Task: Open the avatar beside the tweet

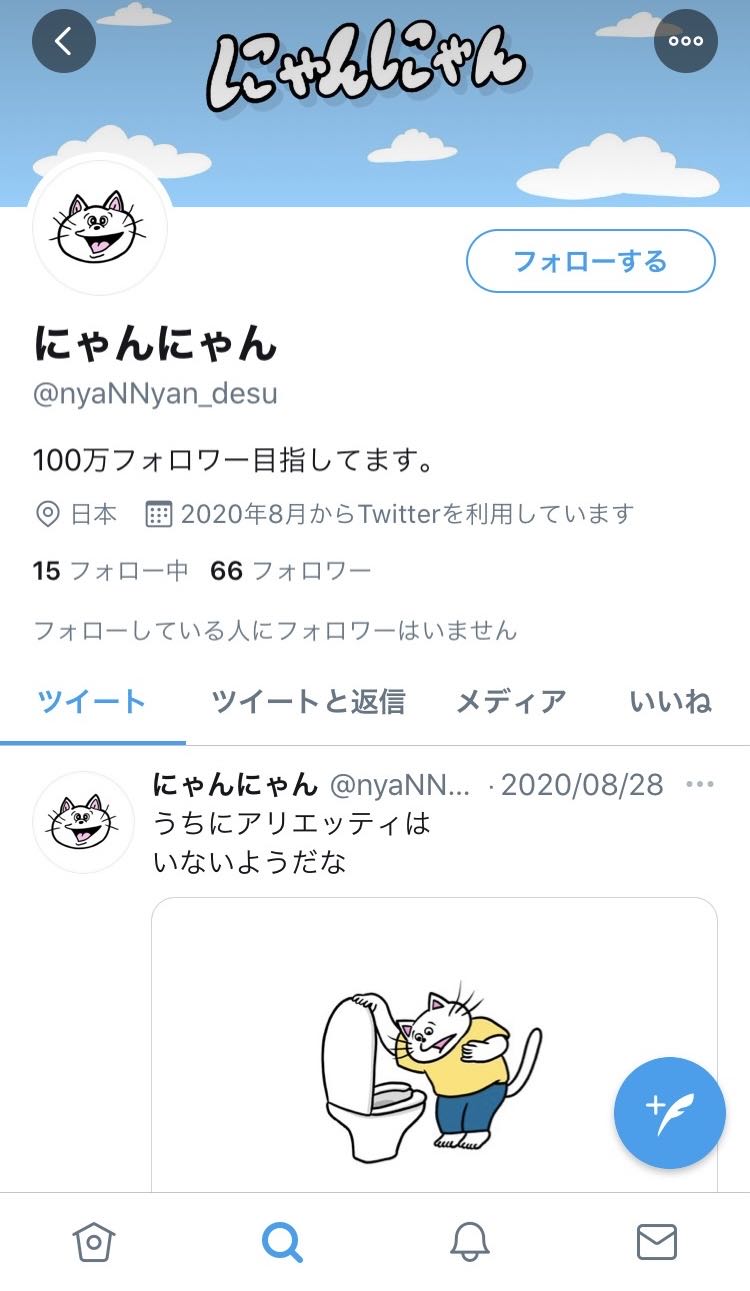Action: pyautogui.click(x=84, y=822)
